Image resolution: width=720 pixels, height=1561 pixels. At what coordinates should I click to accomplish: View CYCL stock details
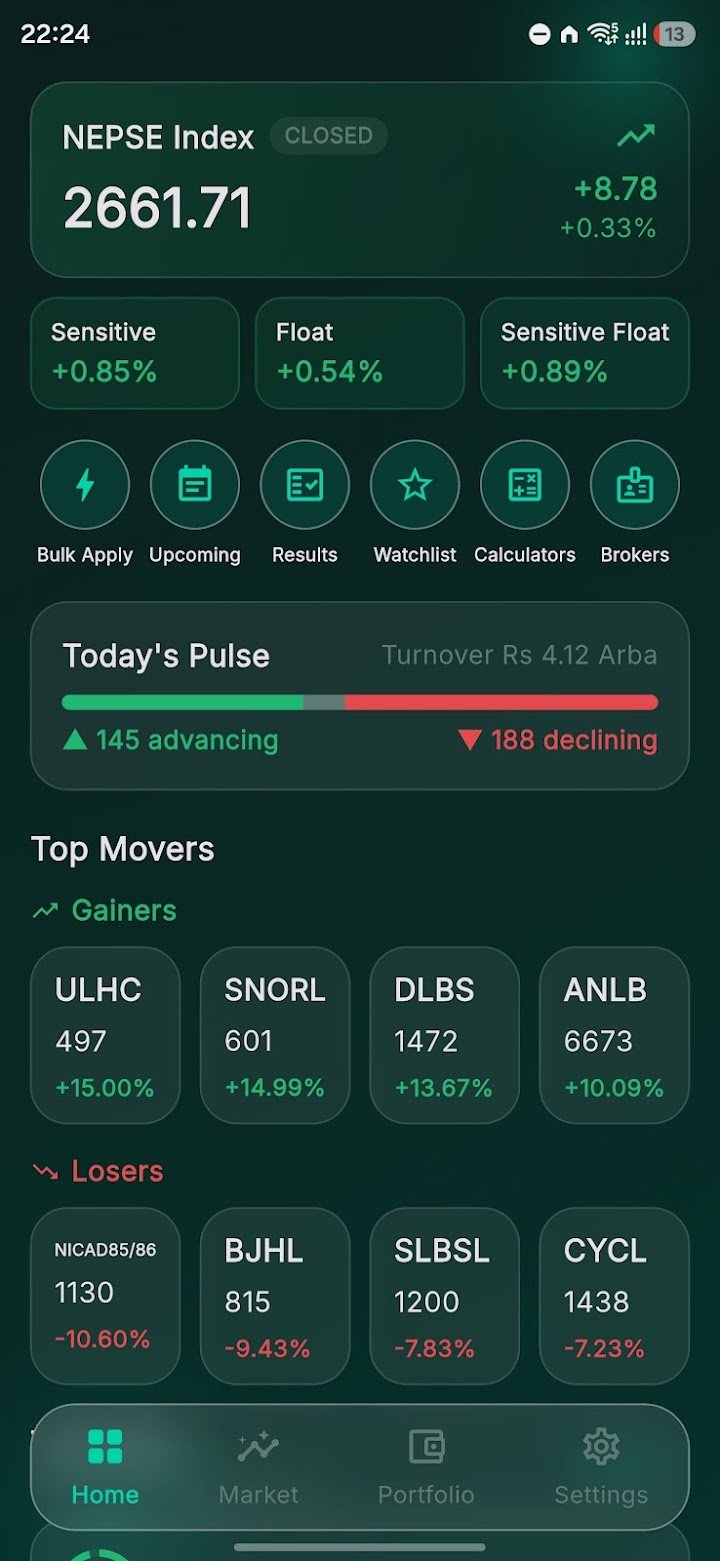[614, 1296]
